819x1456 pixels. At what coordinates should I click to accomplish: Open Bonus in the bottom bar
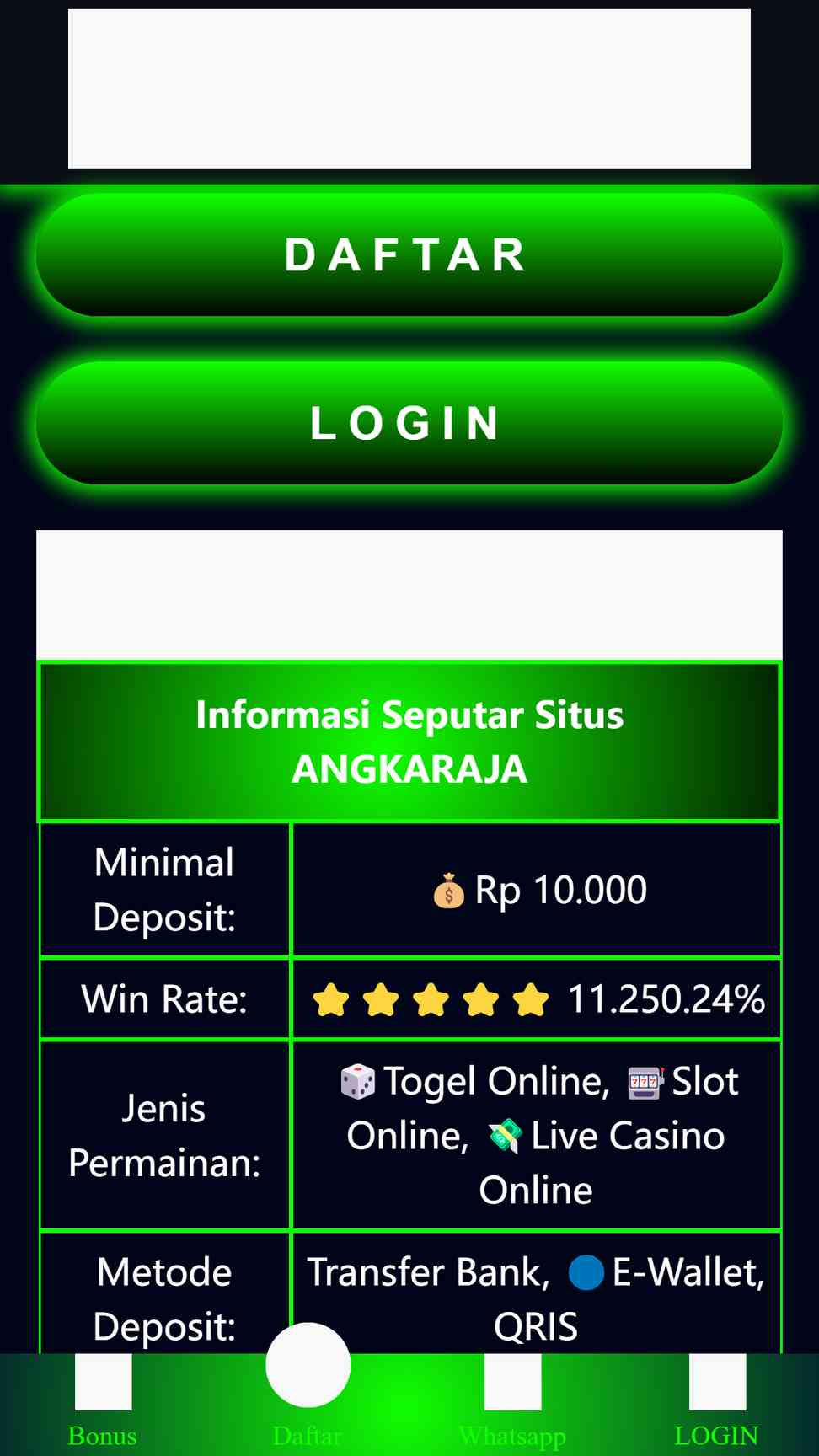pyautogui.click(x=103, y=1401)
